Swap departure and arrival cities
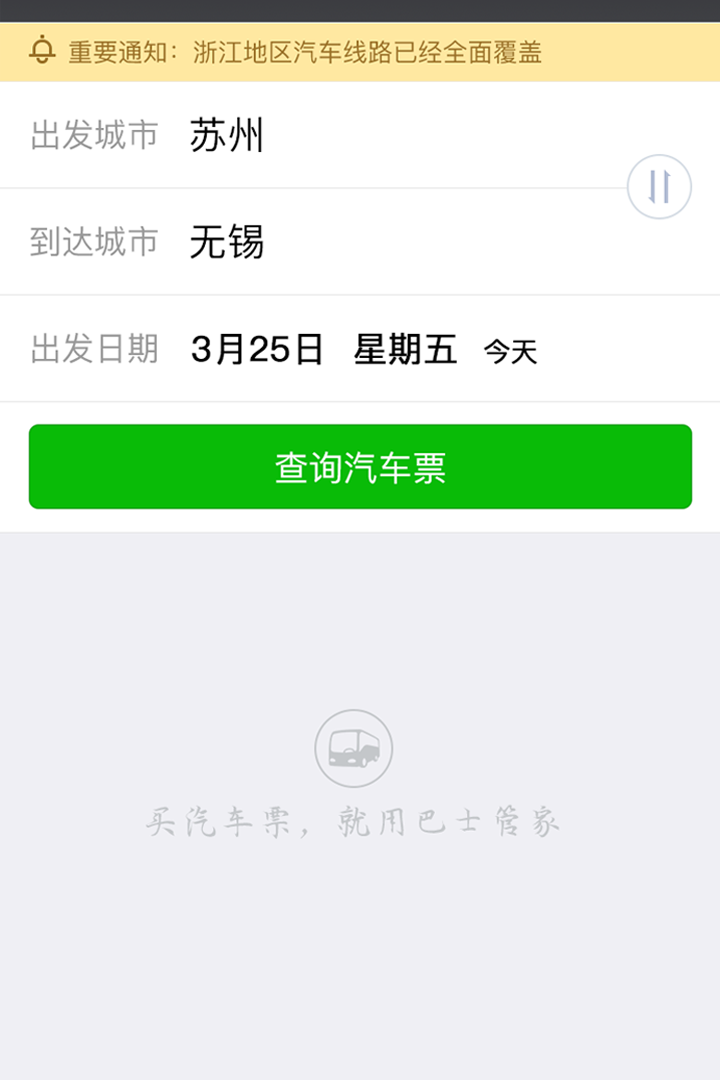Image resolution: width=720 pixels, height=1080 pixels. coord(659,187)
